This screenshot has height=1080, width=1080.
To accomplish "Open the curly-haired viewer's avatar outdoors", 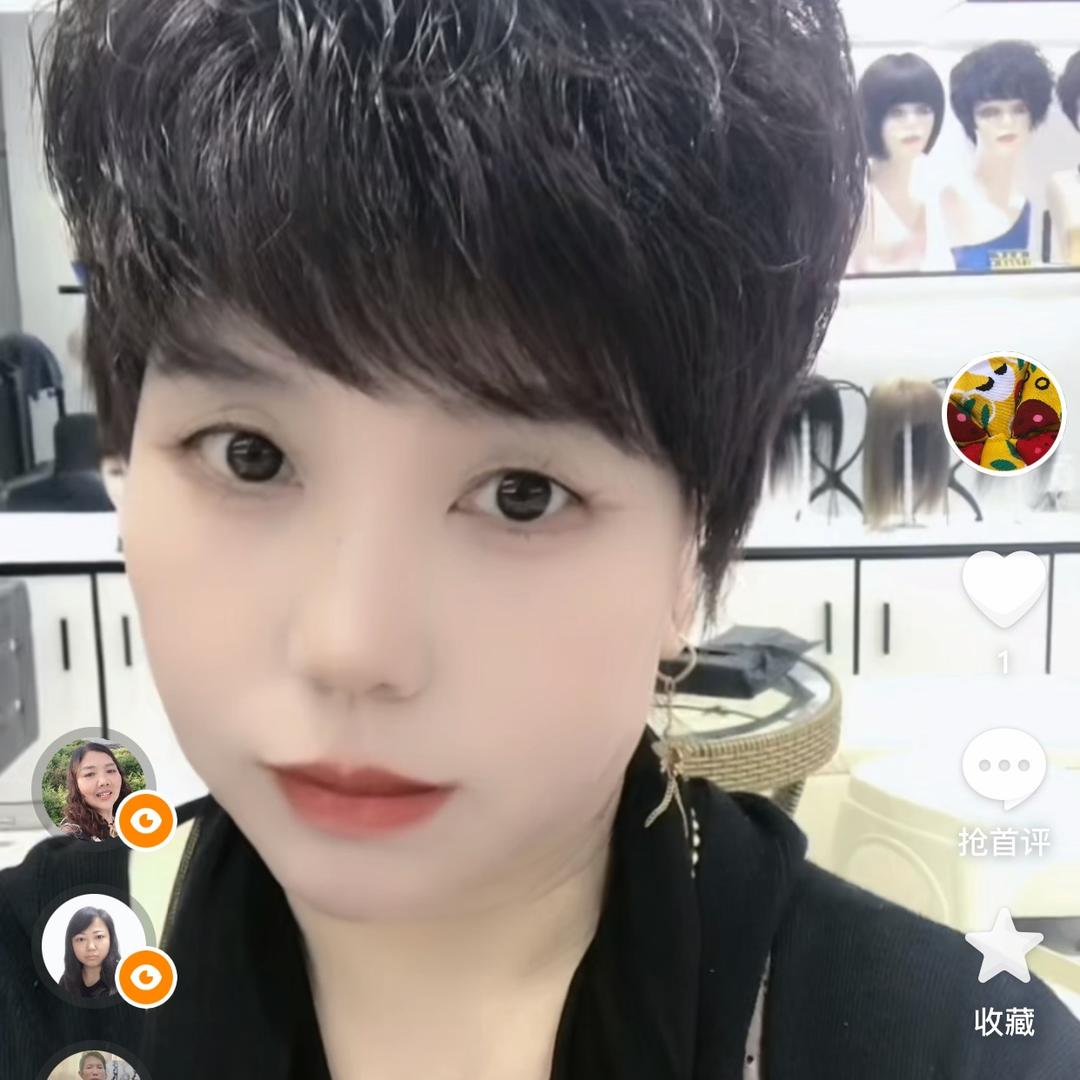I will point(92,788).
